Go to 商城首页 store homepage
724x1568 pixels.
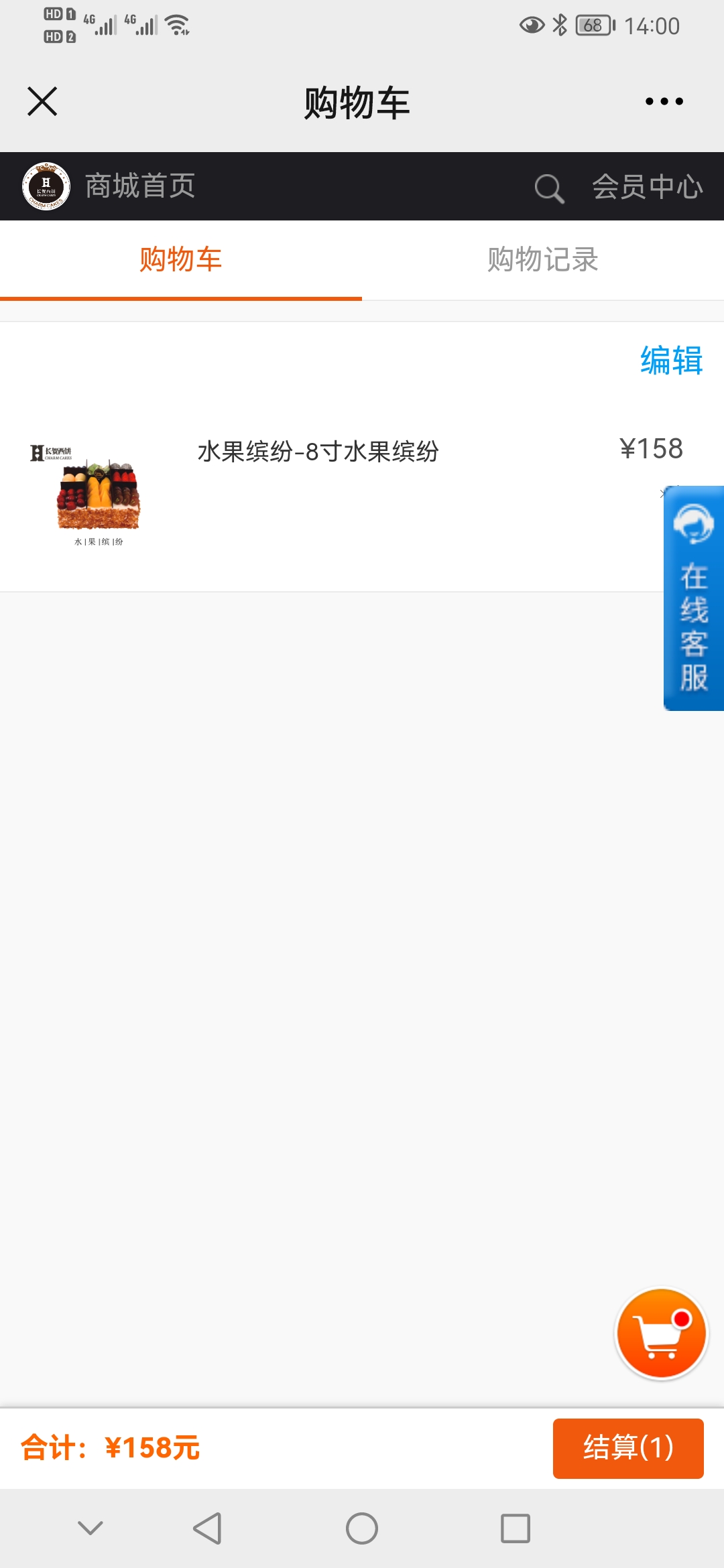(x=139, y=186)
